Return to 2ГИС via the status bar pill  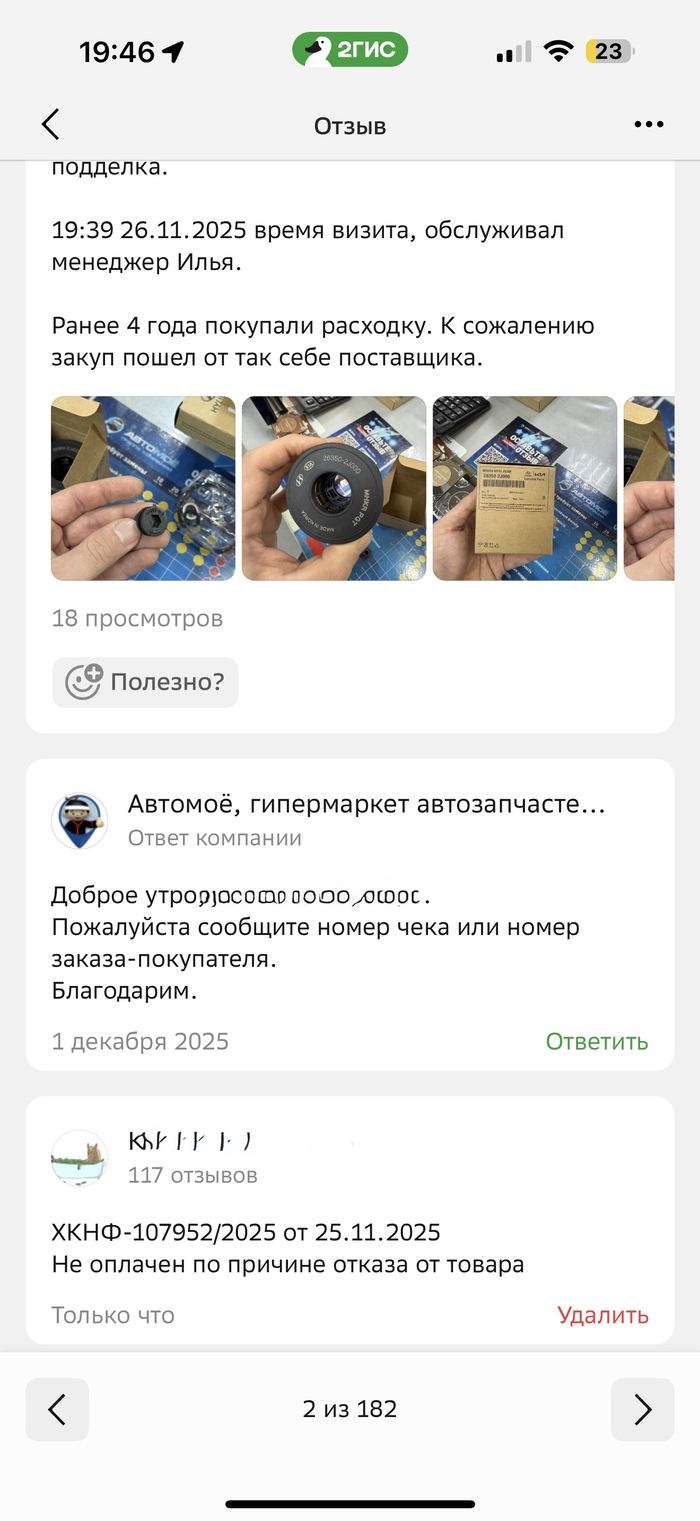[350, 51]
